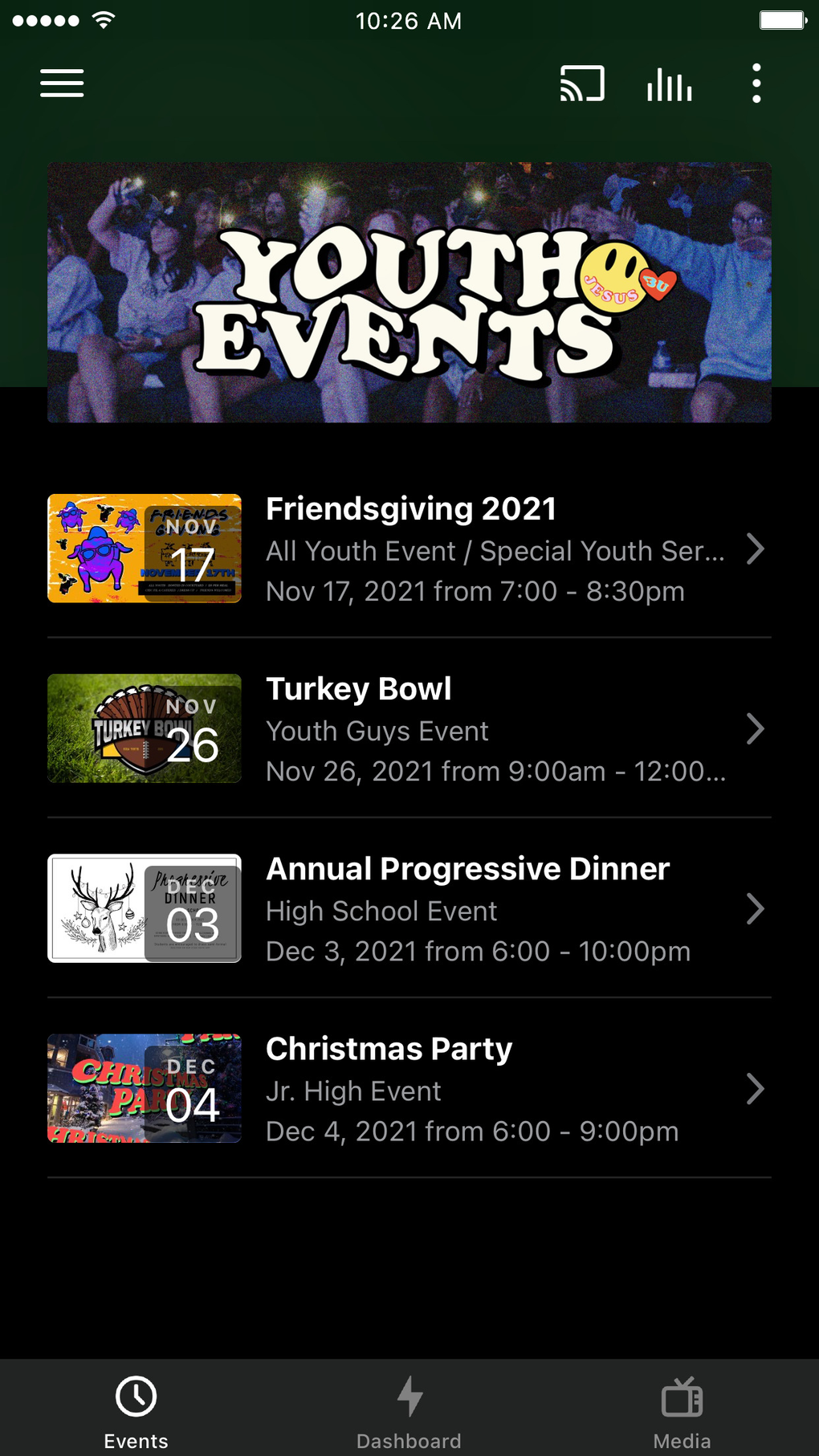
Task: Open the Annual Progressive Dinner event
Action: click(409, 909)
